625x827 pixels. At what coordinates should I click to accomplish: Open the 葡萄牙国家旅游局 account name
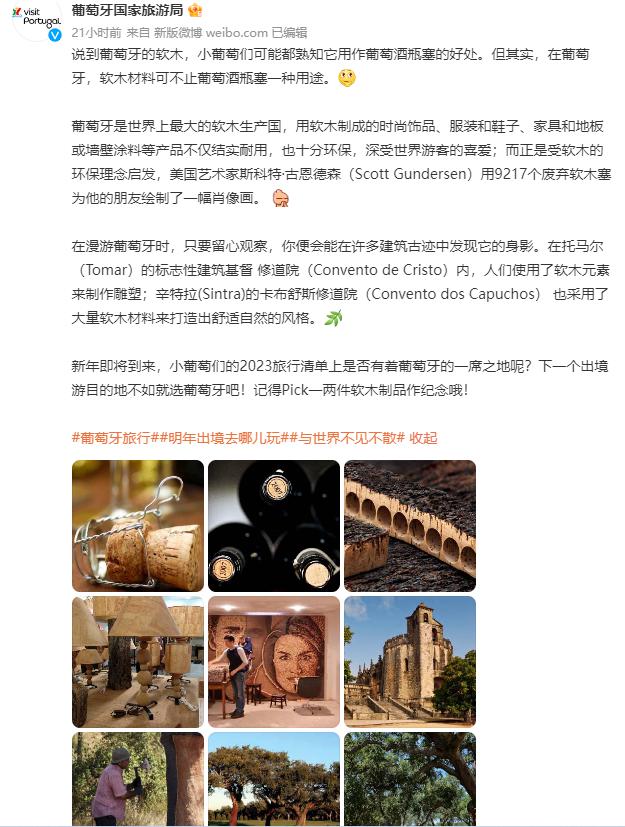[126, 8]
